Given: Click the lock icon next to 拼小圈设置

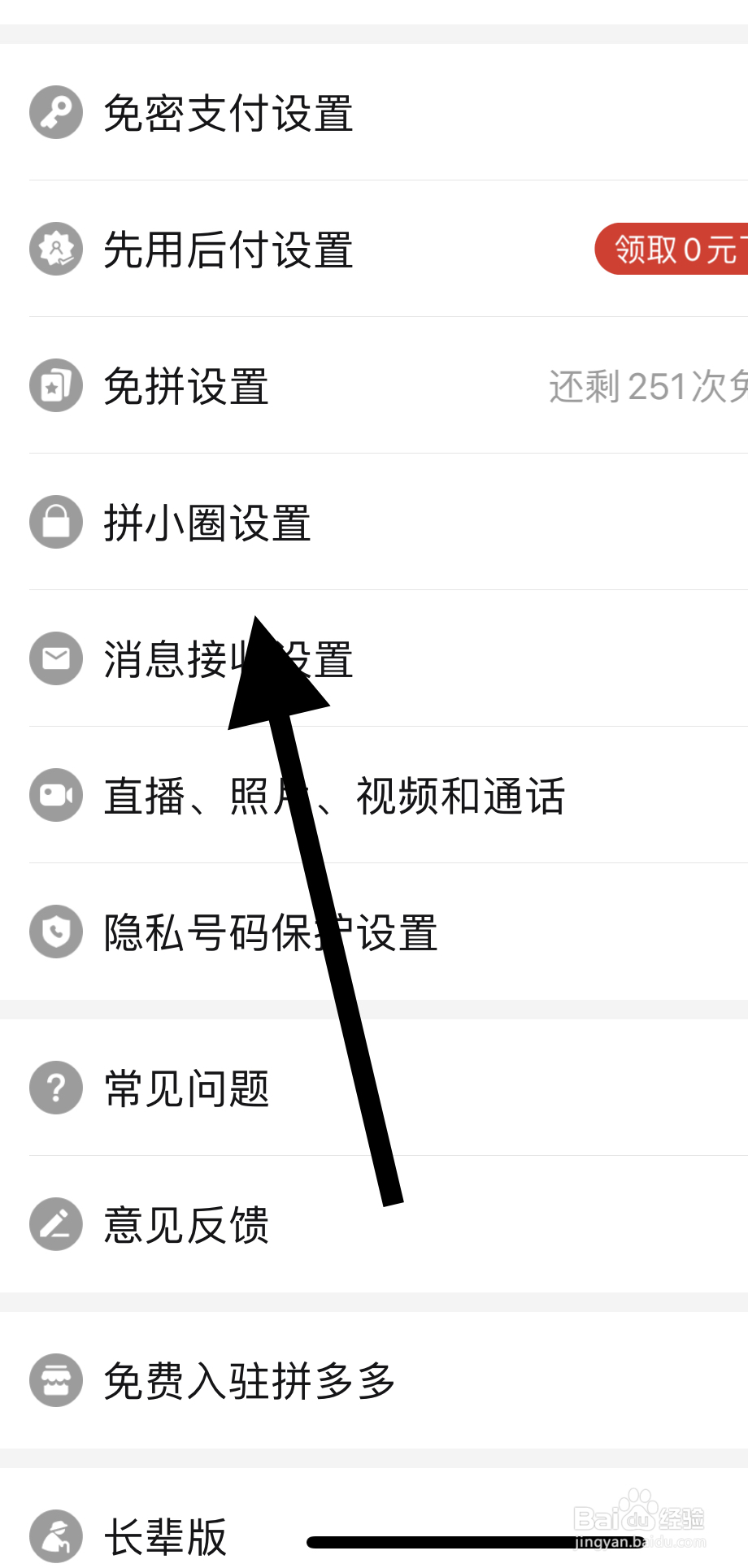Looking at the screenshot, I should pos(54,521).
